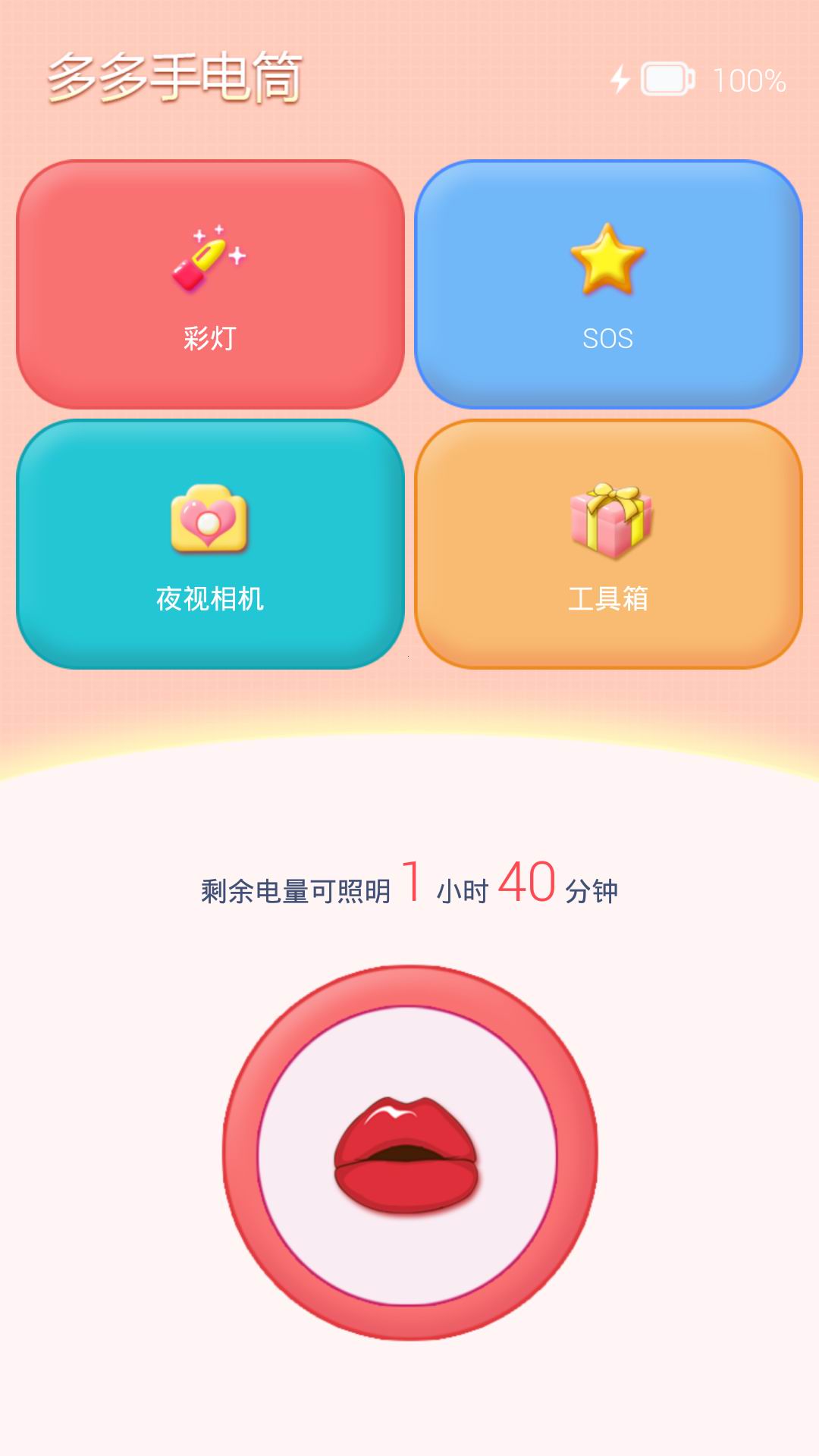Activate the SOS signal mode
The height and width of the screenshot is (1456, 819).
pos(608,284)
